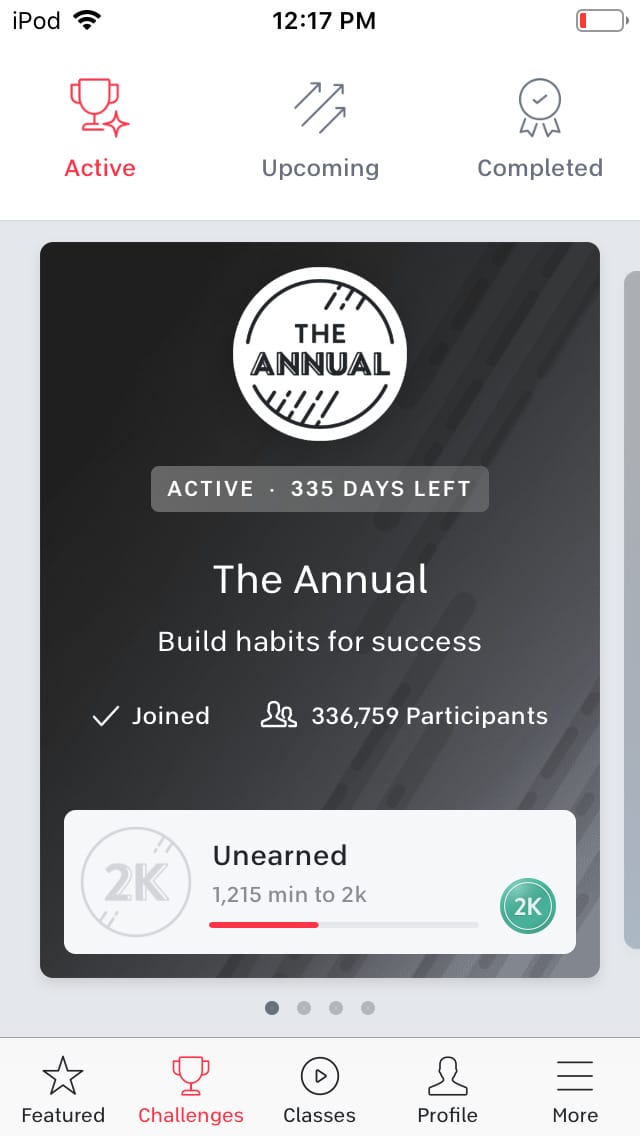Open the Unearned 2K badge progress

point(320,881)
